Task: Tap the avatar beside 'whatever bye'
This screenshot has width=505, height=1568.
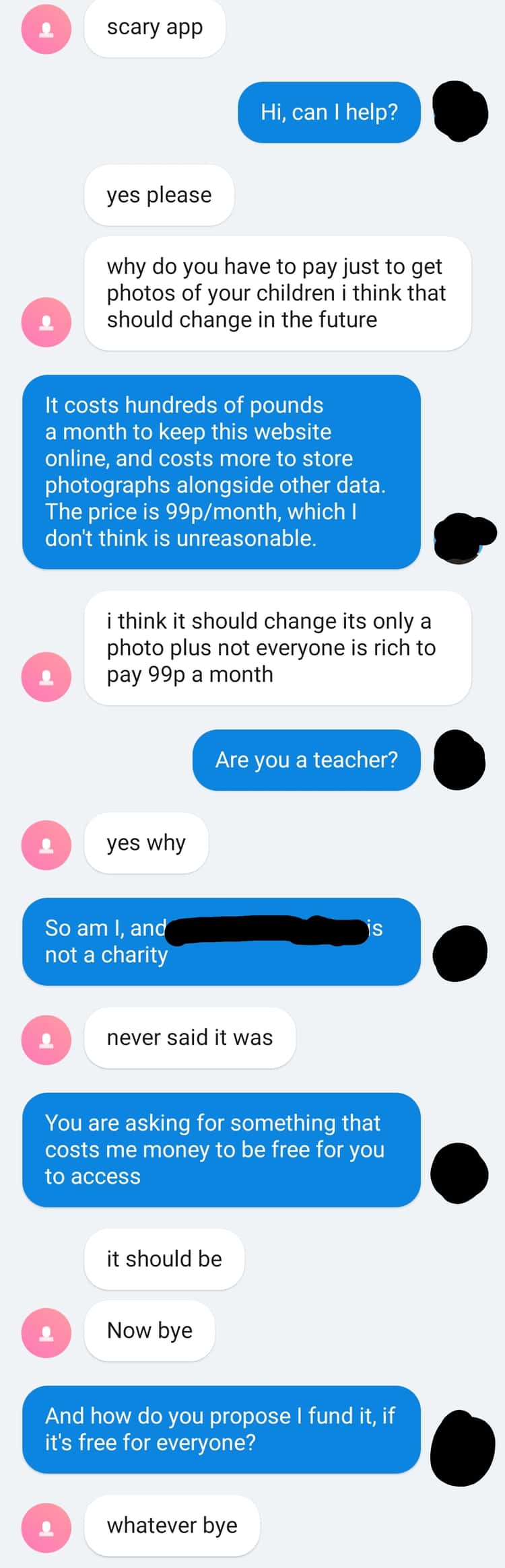Action: pyautogui.click(x=46, y=1528)
